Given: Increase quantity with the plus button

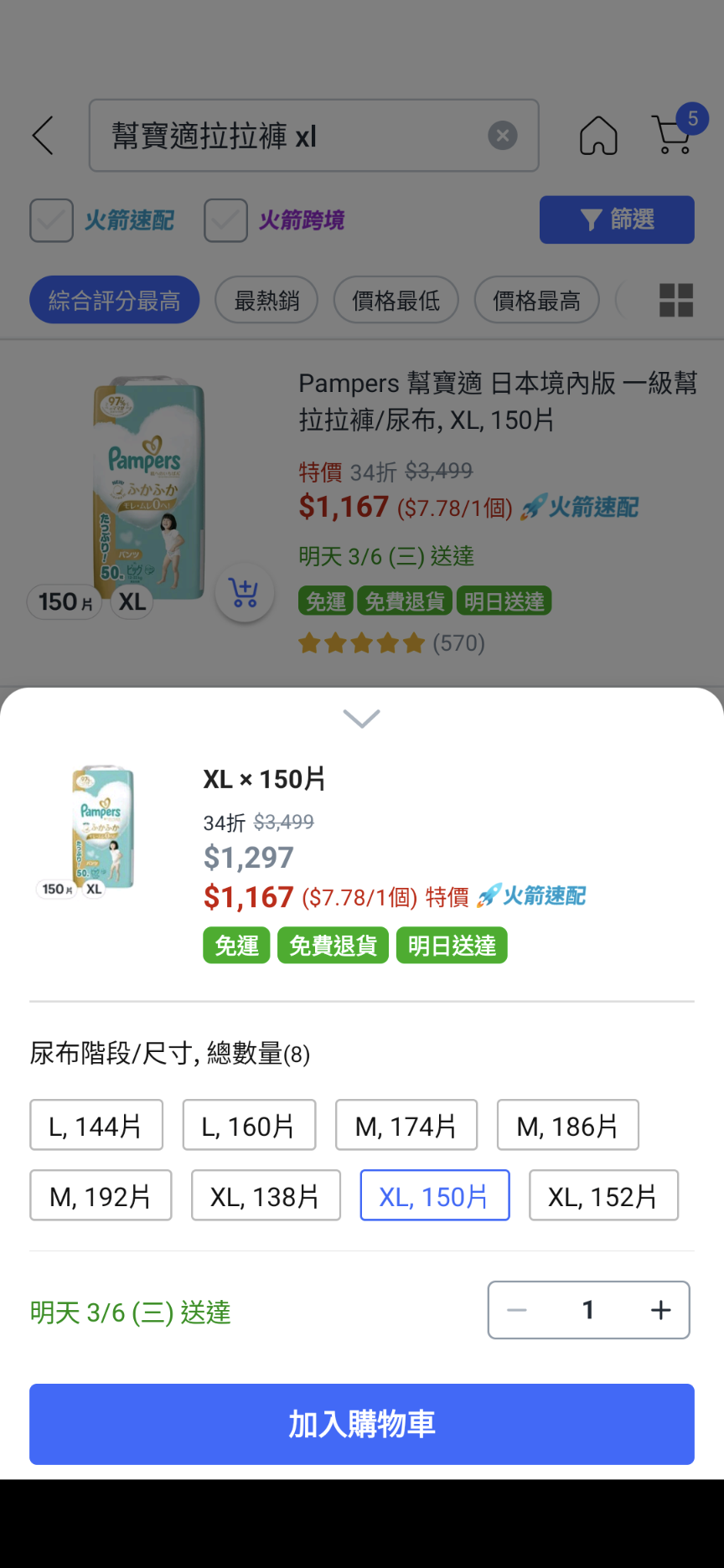Looking at the screenshot, I should pos(661,1310).
